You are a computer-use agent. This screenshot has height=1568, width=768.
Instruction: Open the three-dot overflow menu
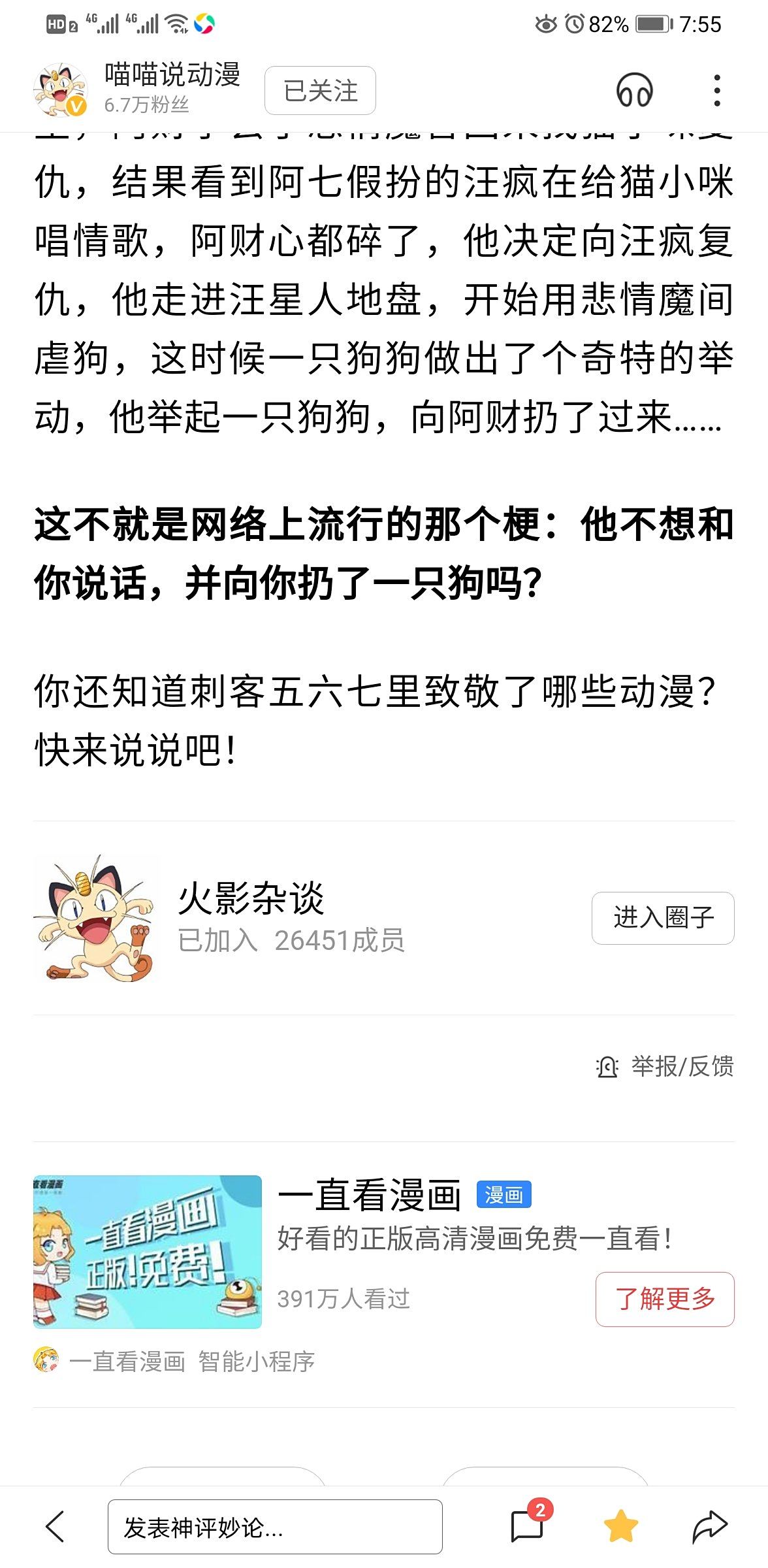click(717, 91)
